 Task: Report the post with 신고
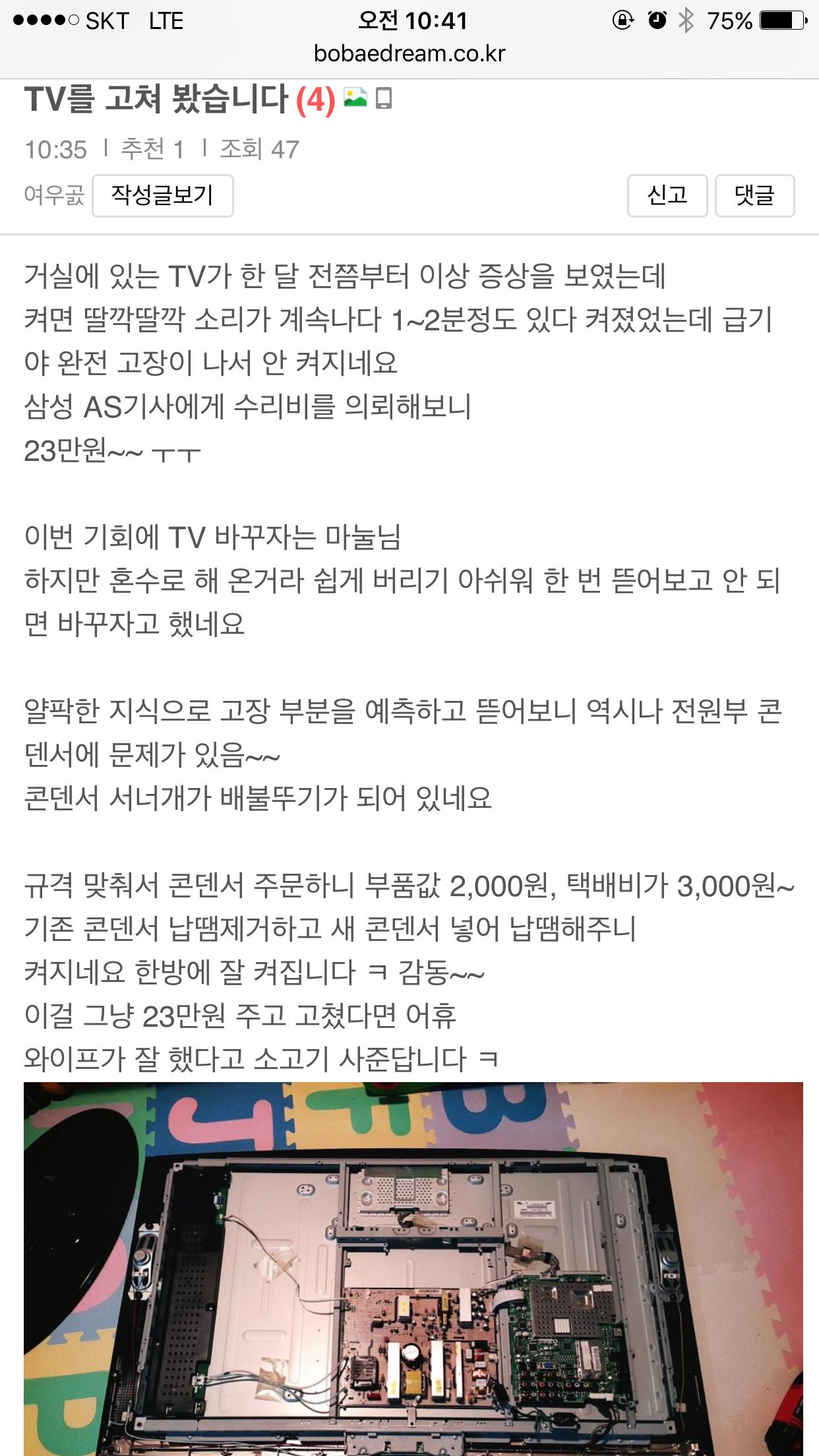pos(667,196)
